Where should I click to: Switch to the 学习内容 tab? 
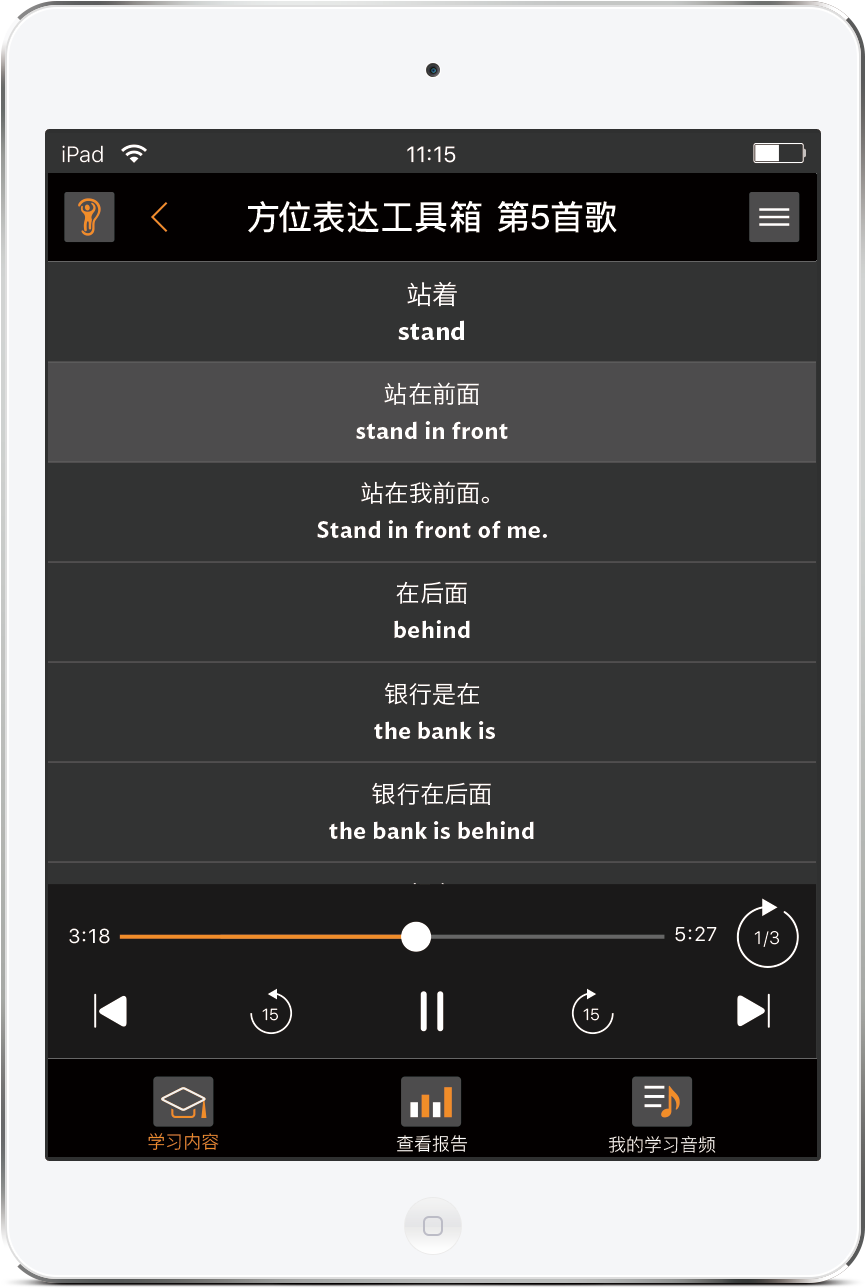tap(183, 1114)
